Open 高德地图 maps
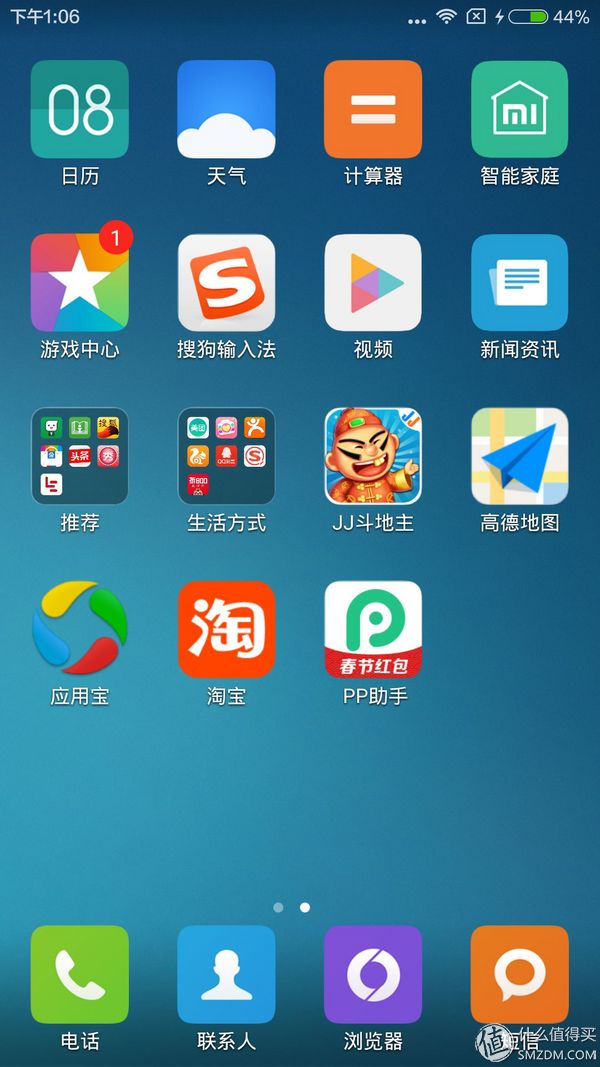Image resolution: width=600 pixels, height=1067 pixels. [x=519, y=456]
